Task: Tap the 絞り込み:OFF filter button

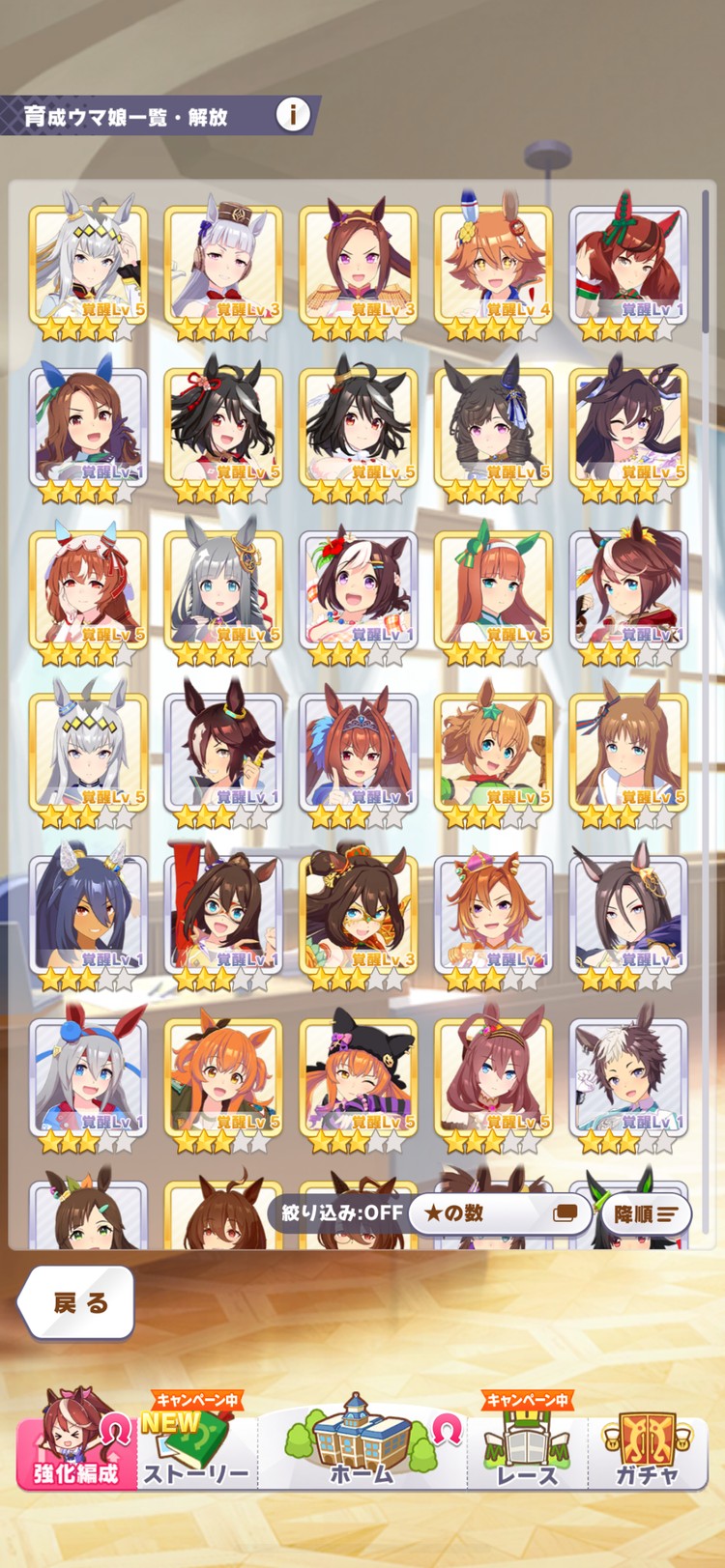Action: click(342, 1212)
